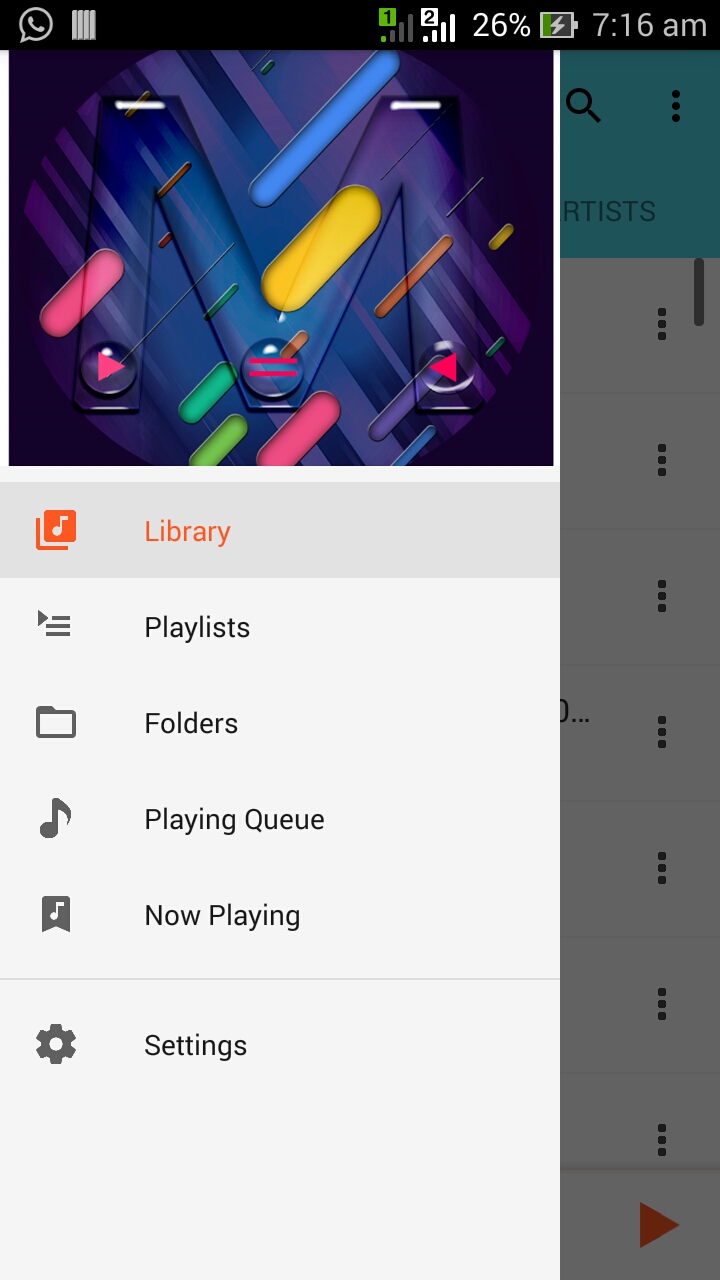Select Playlists in the navigation drawer
Screen dimensions: 720x1280
point(196,625)
